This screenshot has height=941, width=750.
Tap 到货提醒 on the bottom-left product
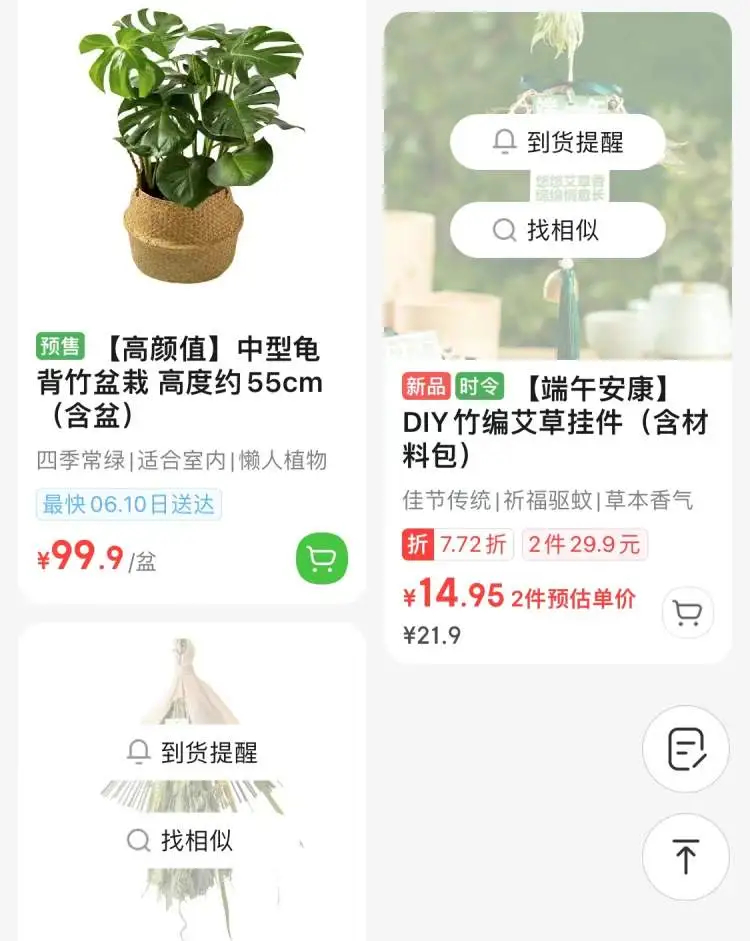(193, 752)
